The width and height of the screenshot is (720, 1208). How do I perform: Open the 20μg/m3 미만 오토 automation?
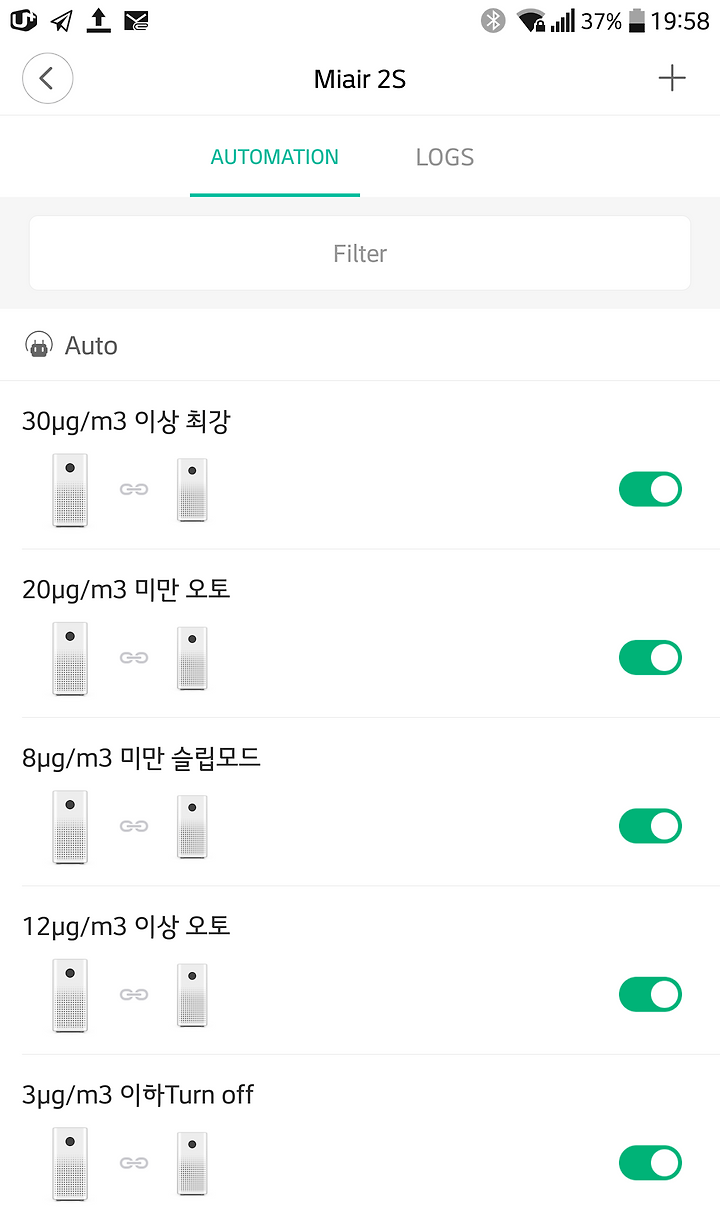pos(360,633)
